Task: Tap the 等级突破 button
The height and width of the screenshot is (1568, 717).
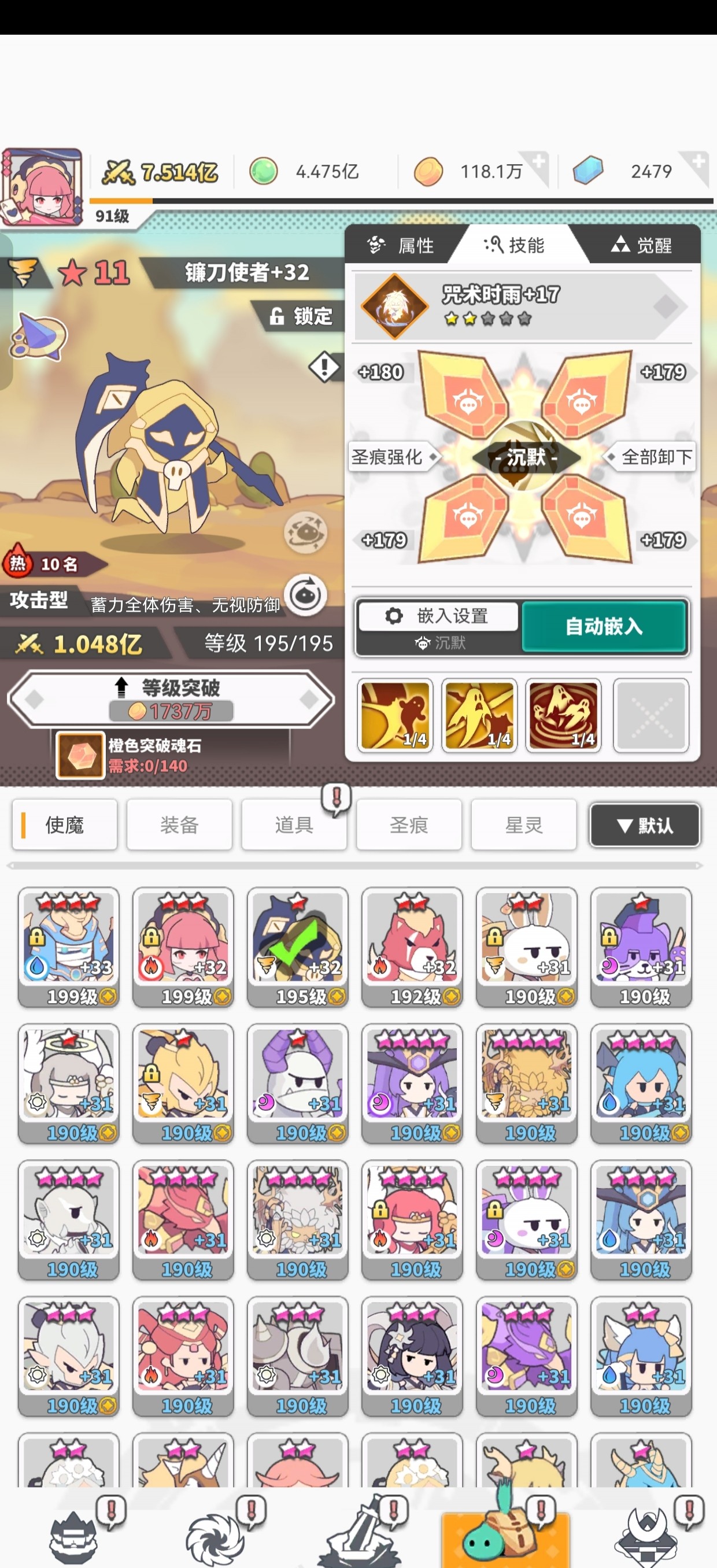Action: (171, 699)
